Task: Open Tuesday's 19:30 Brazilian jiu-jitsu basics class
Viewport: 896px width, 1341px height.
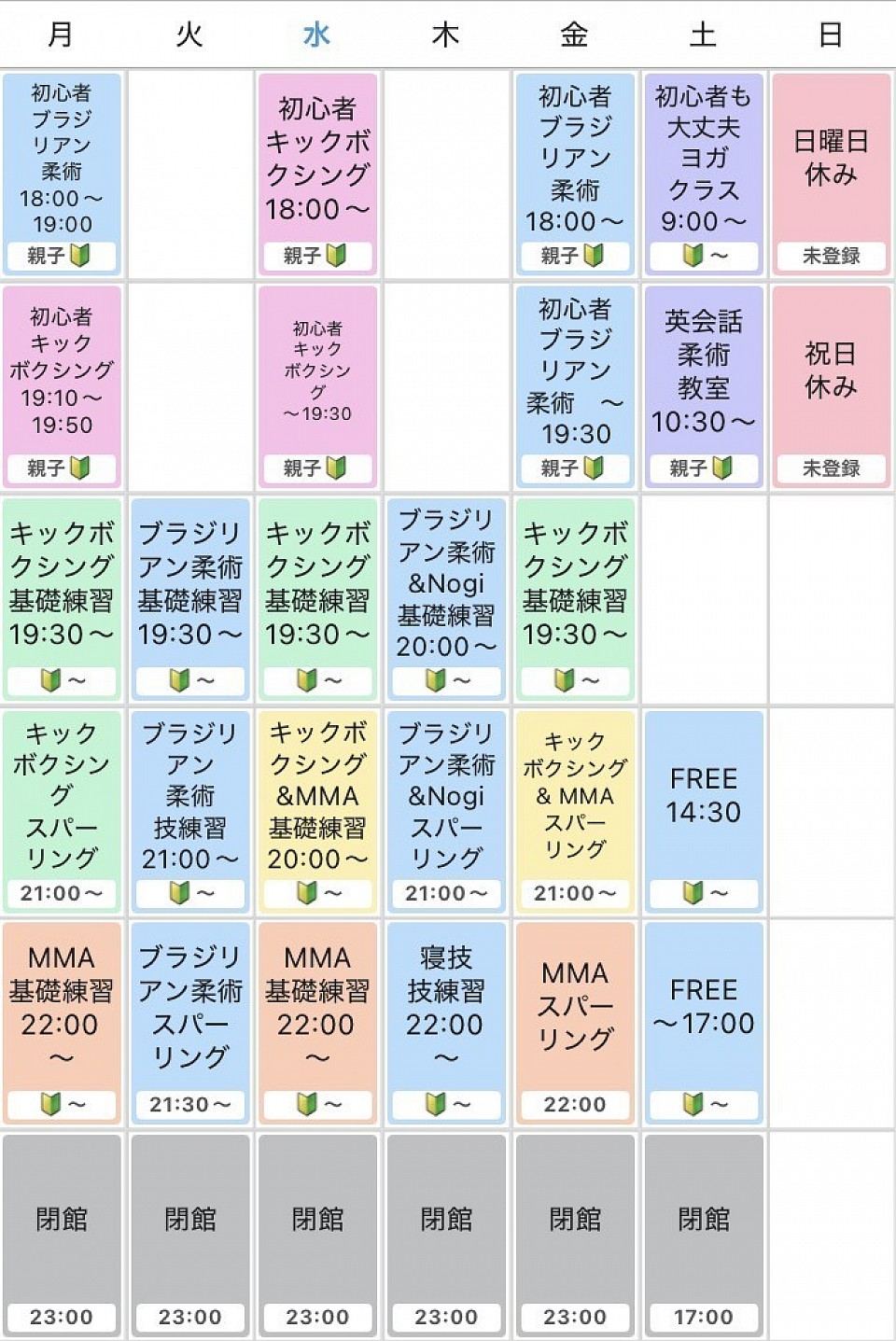Action: [189, 598]
